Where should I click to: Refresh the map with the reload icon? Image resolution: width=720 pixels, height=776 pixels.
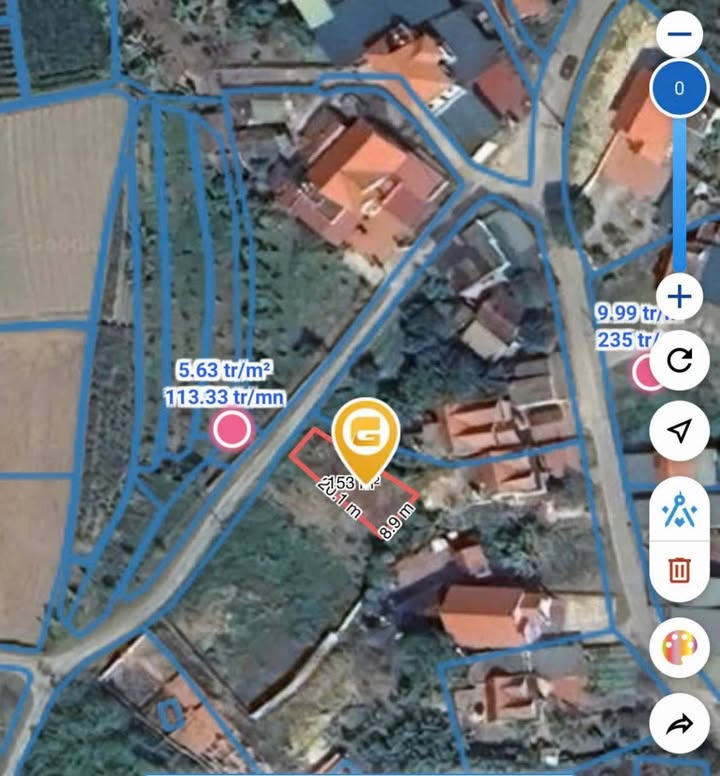680,360
